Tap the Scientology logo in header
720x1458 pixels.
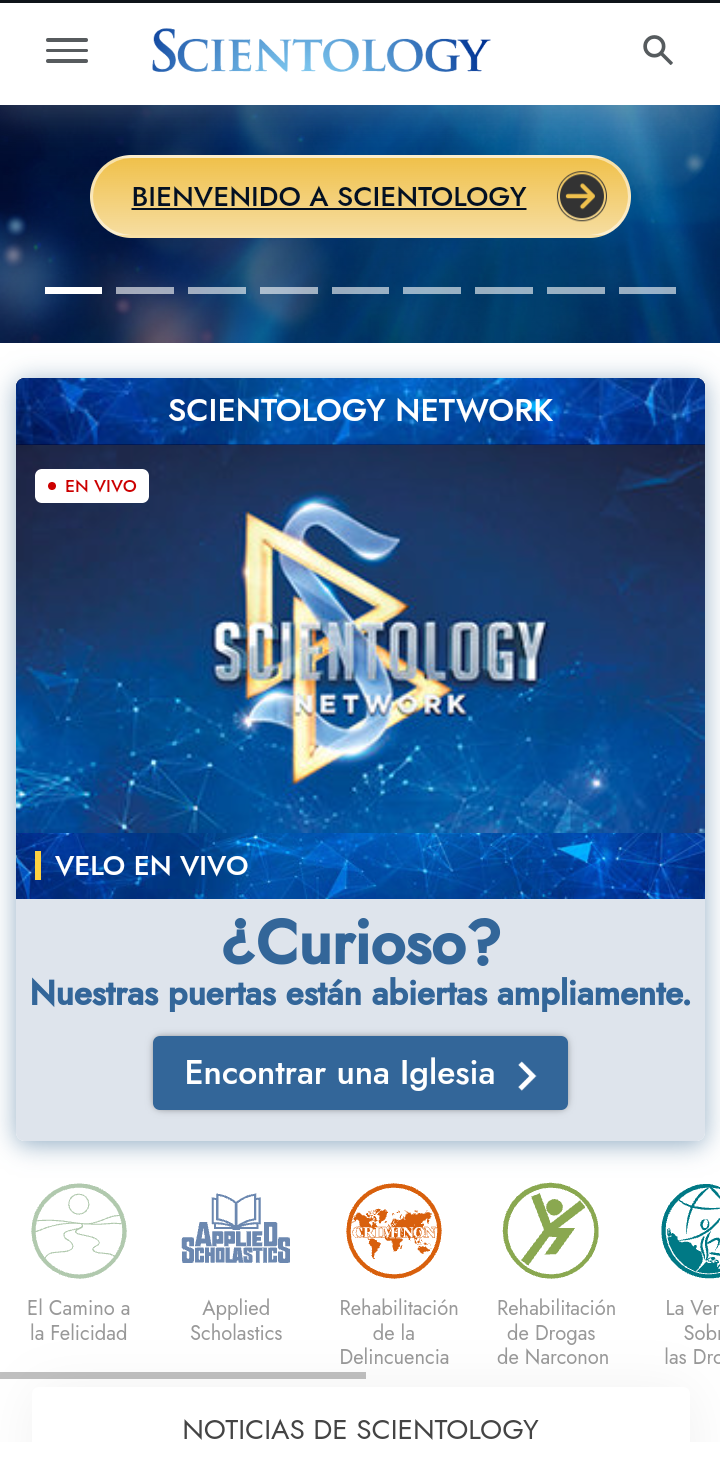click(320, 51)
